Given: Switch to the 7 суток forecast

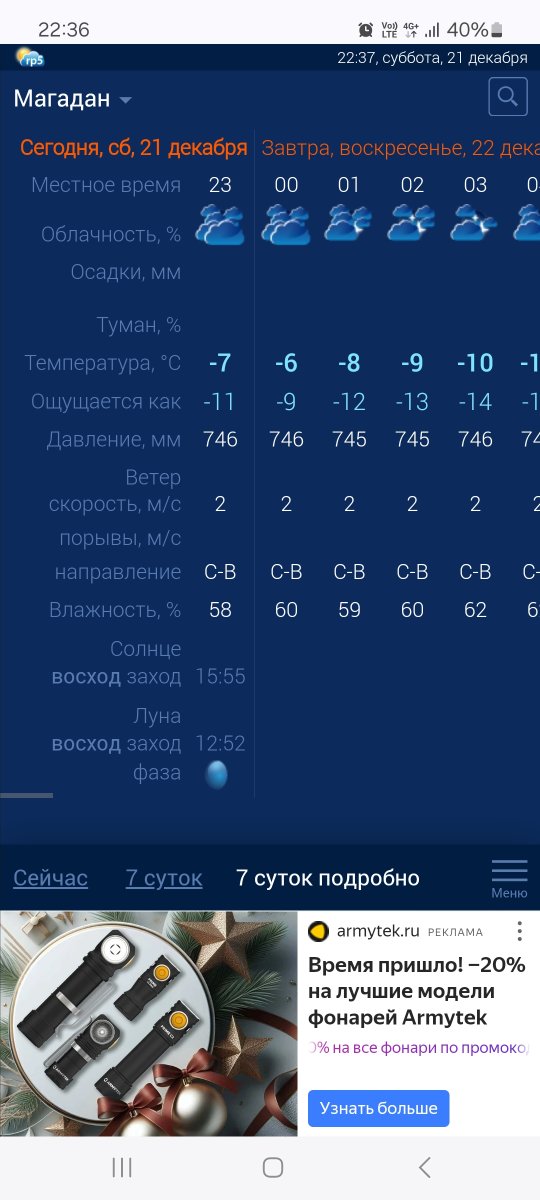Looking at the screenshot, I should coord(164,878).
